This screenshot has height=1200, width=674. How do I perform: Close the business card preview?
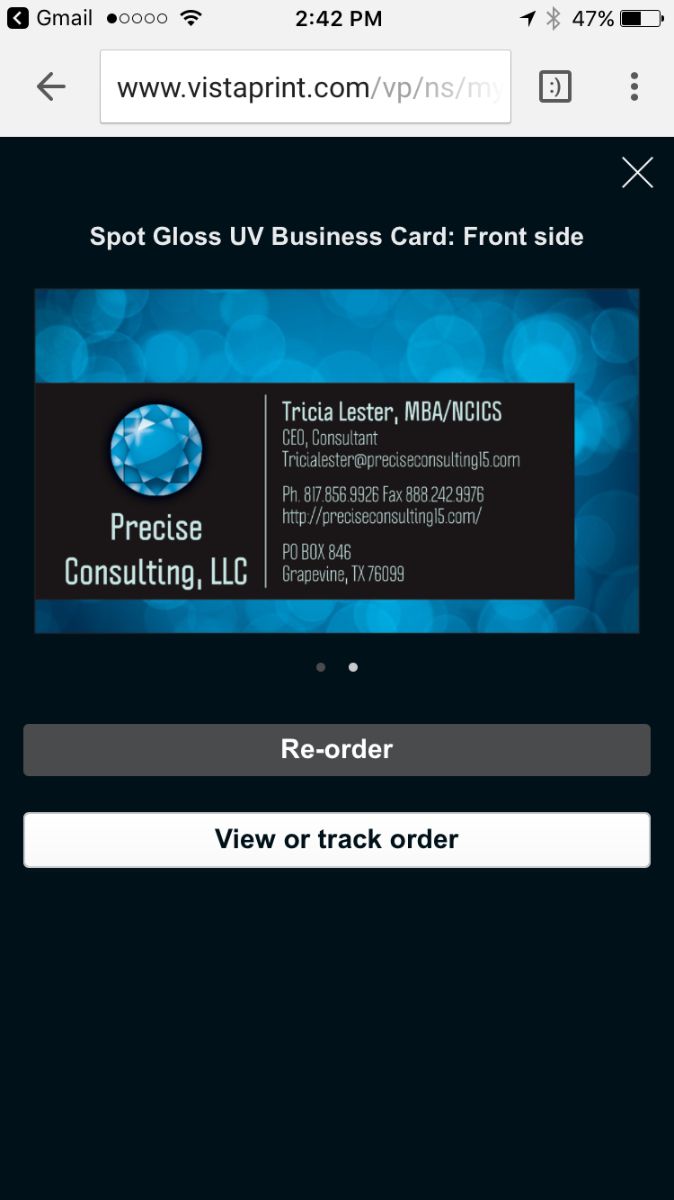tap(637, 173)
